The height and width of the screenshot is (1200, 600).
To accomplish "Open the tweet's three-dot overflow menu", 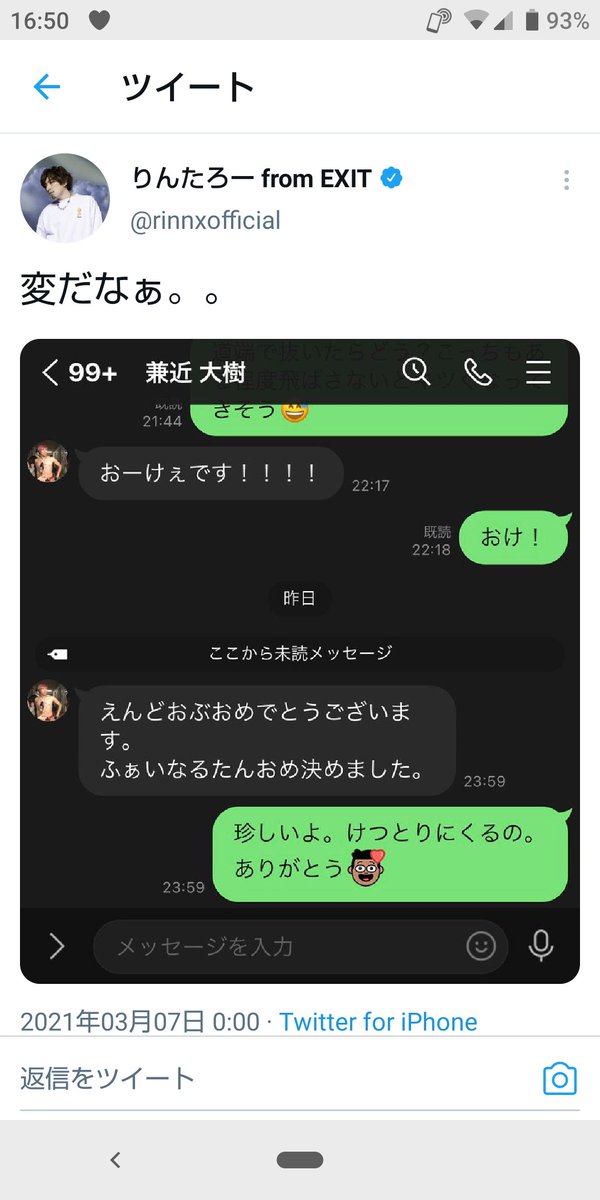I will 566,180.
